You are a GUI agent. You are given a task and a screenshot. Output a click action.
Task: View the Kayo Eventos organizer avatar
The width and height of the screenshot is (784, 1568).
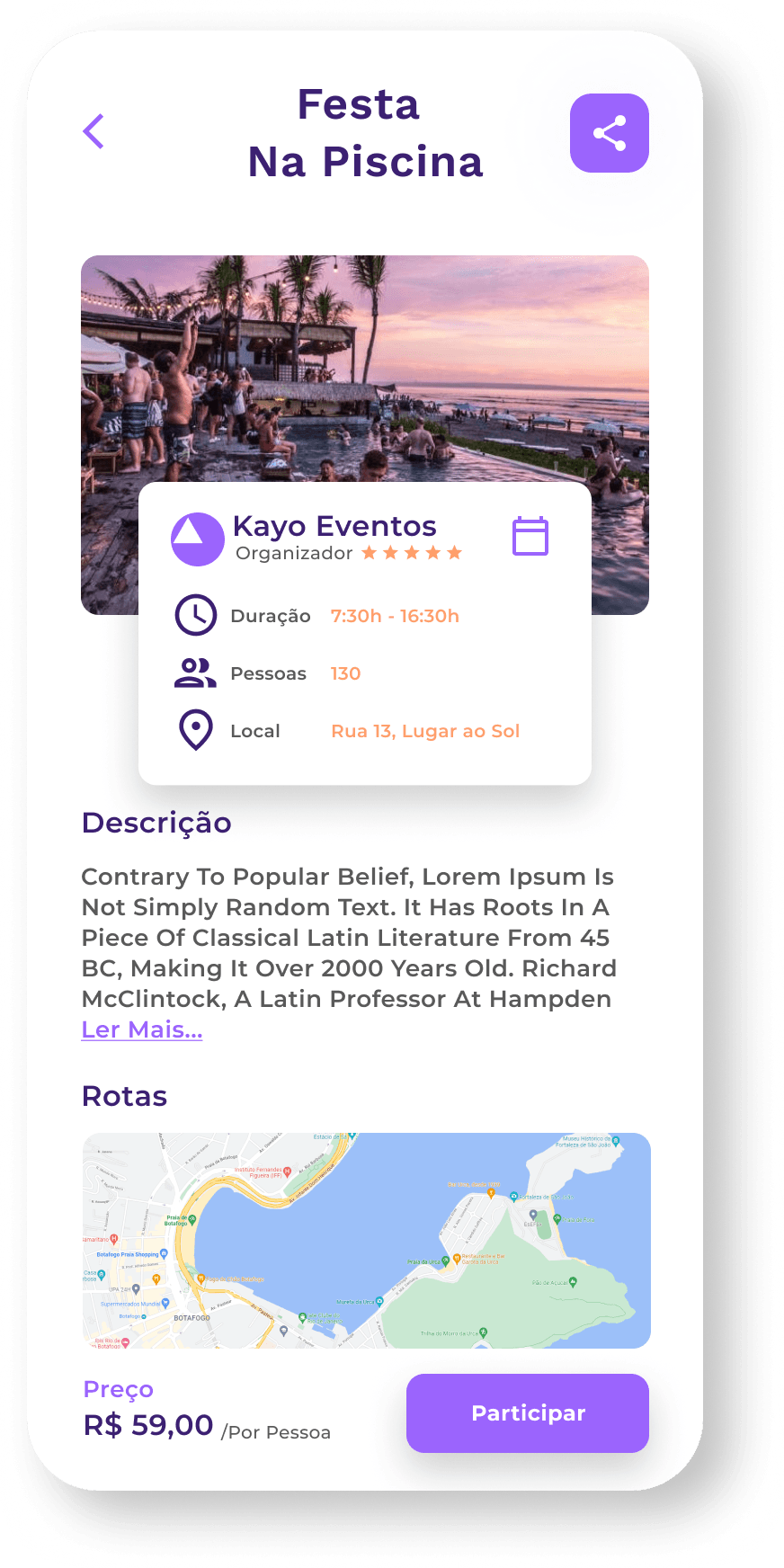pyautogui.click(x=197, y=539)
